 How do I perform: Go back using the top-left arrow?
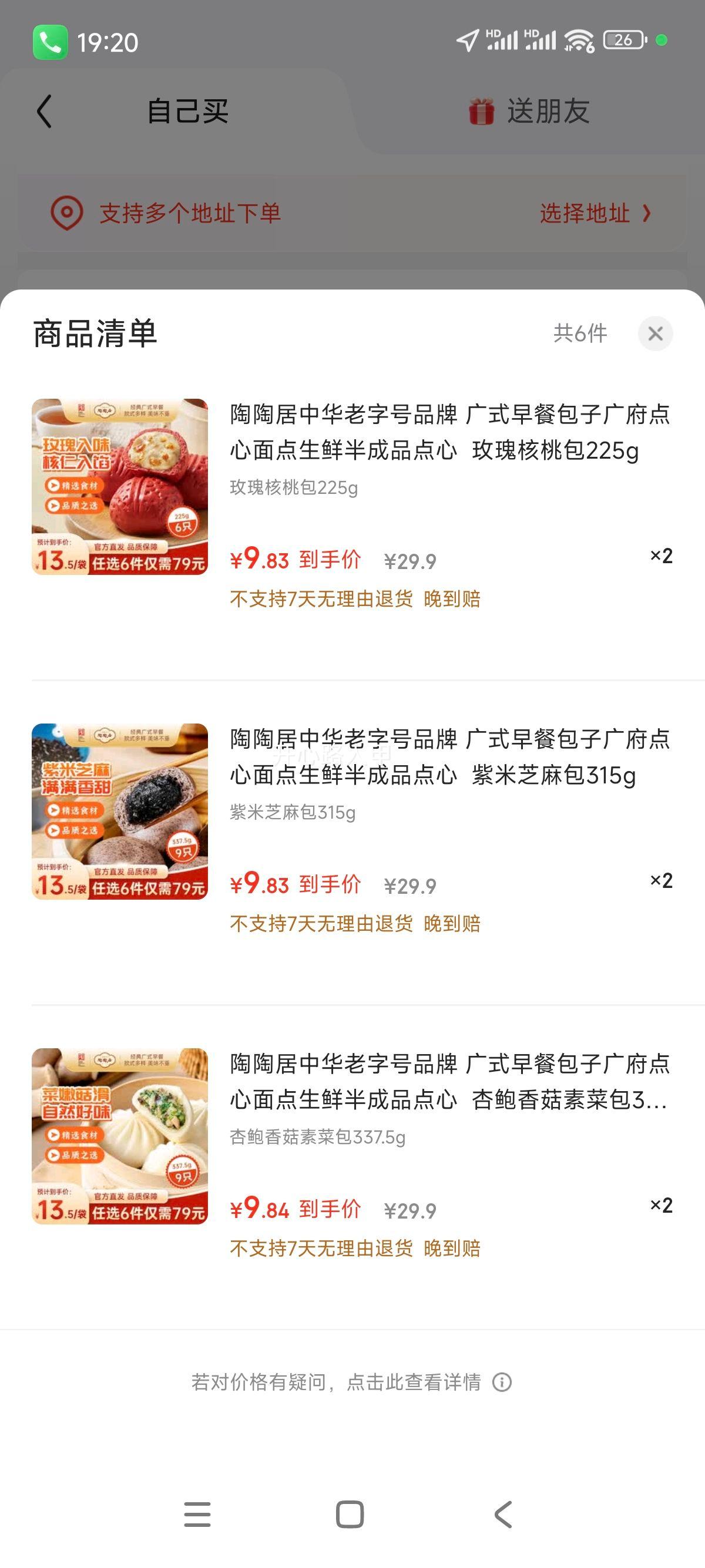click(45, 112)
